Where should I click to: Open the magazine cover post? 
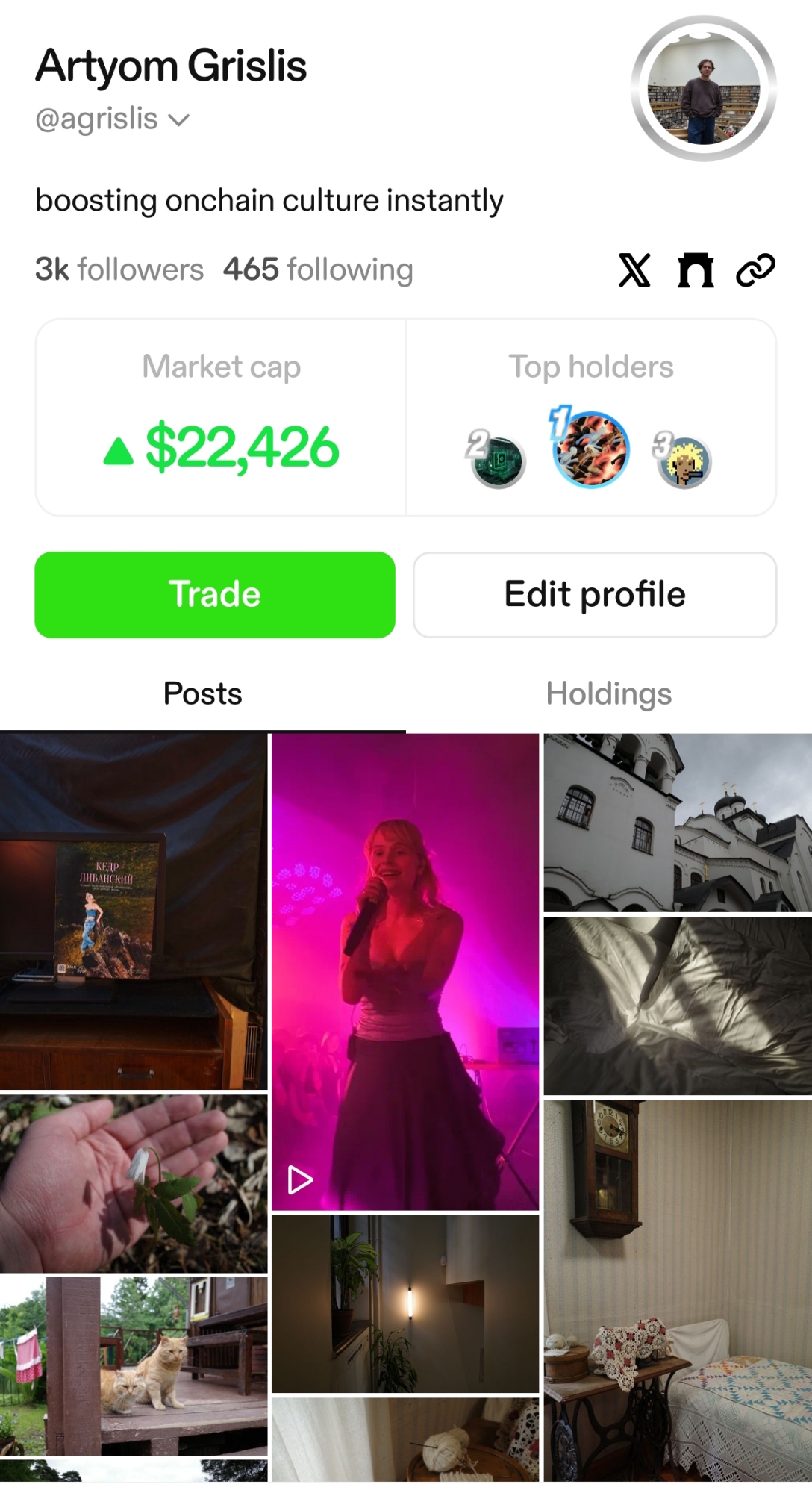pyautogui.click(x=133, y=911)
